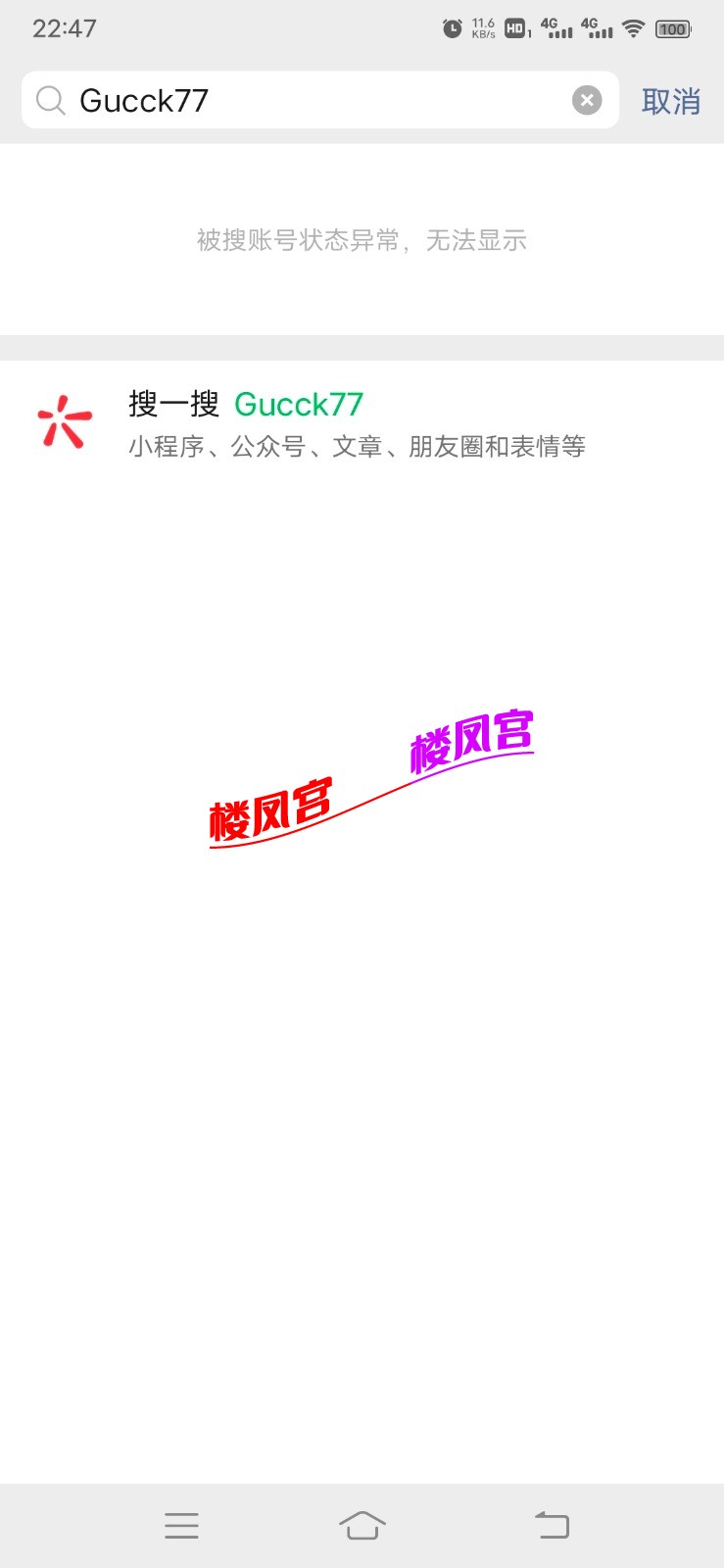
Task: Tap the home navigation key
Action: click(x=362, y=1525)
